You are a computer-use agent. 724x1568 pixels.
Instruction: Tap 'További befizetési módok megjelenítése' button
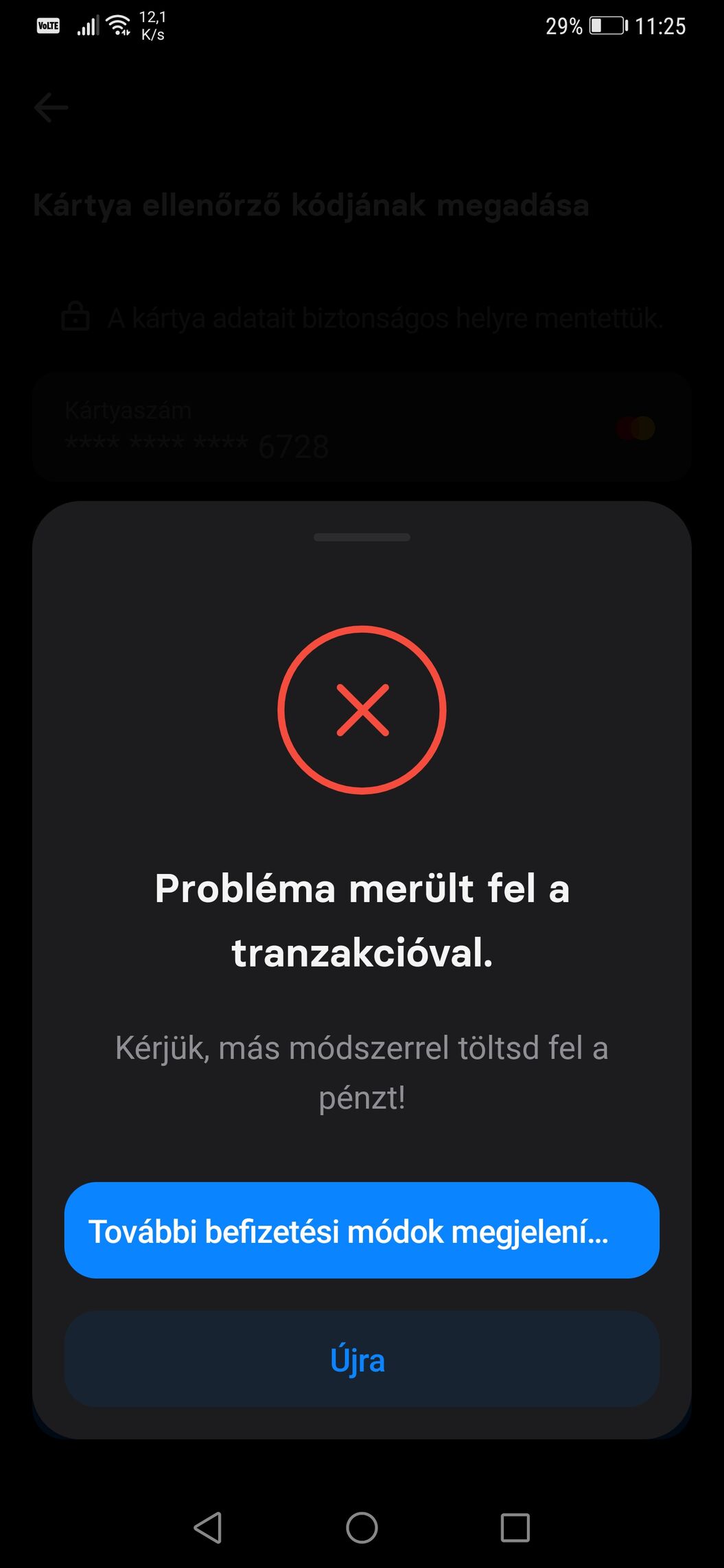pyautogui.click(x=362, y=1230)
